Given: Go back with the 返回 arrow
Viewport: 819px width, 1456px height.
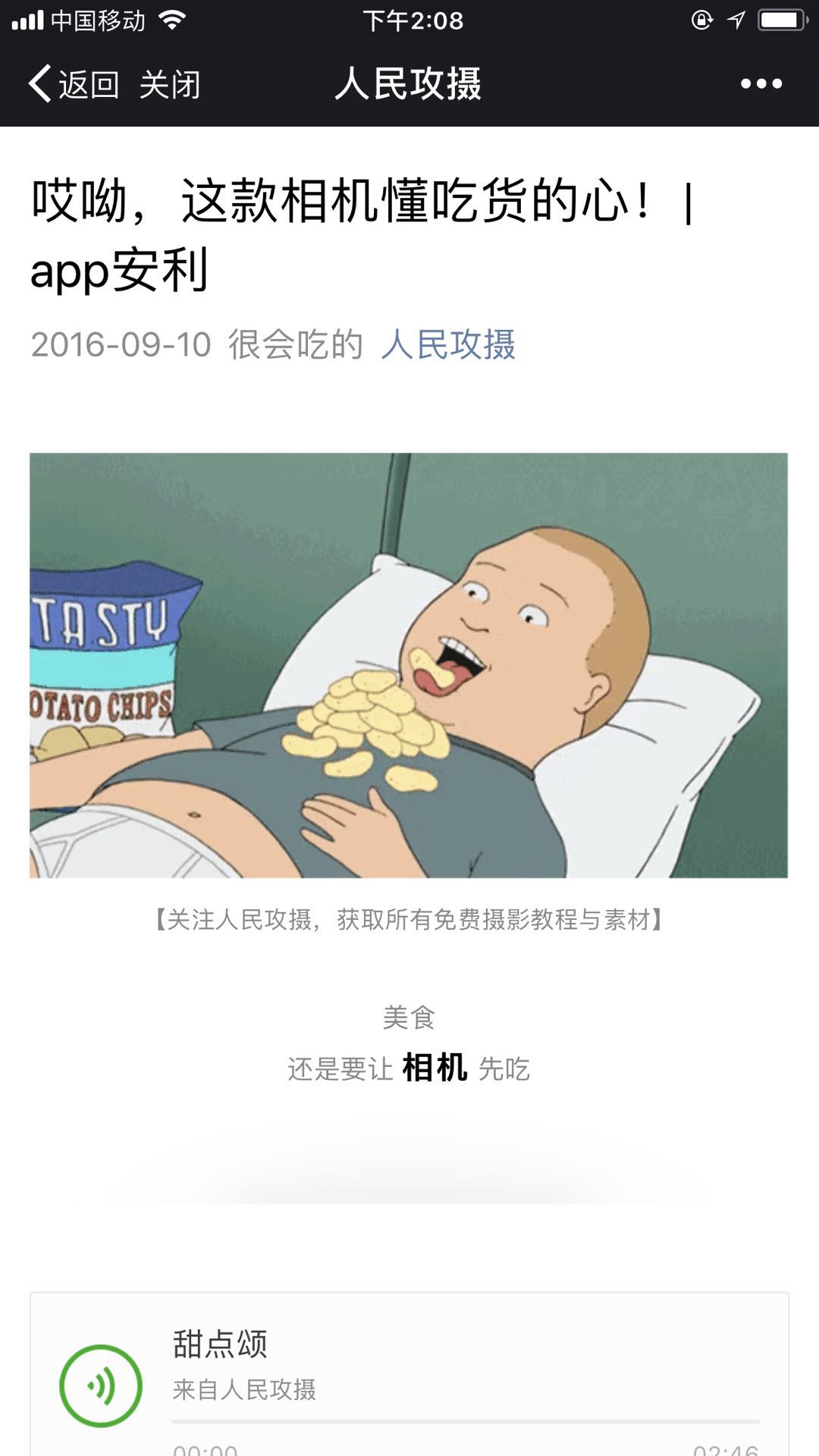Looking at the screenshot, I should 73,84.
